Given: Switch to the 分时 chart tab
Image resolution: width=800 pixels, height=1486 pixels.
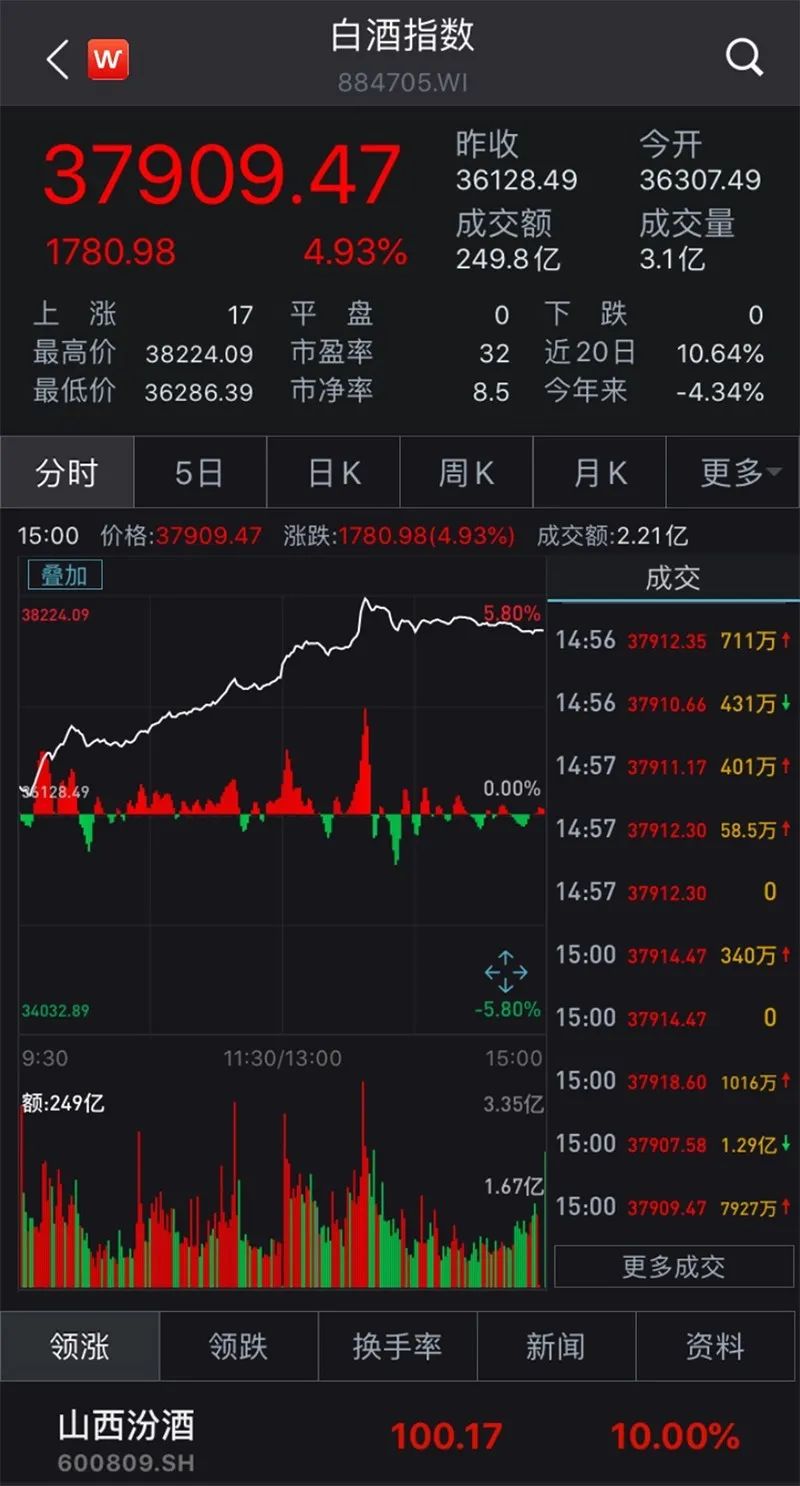Looking at the screenshot, I should click(x=67, y=472).
